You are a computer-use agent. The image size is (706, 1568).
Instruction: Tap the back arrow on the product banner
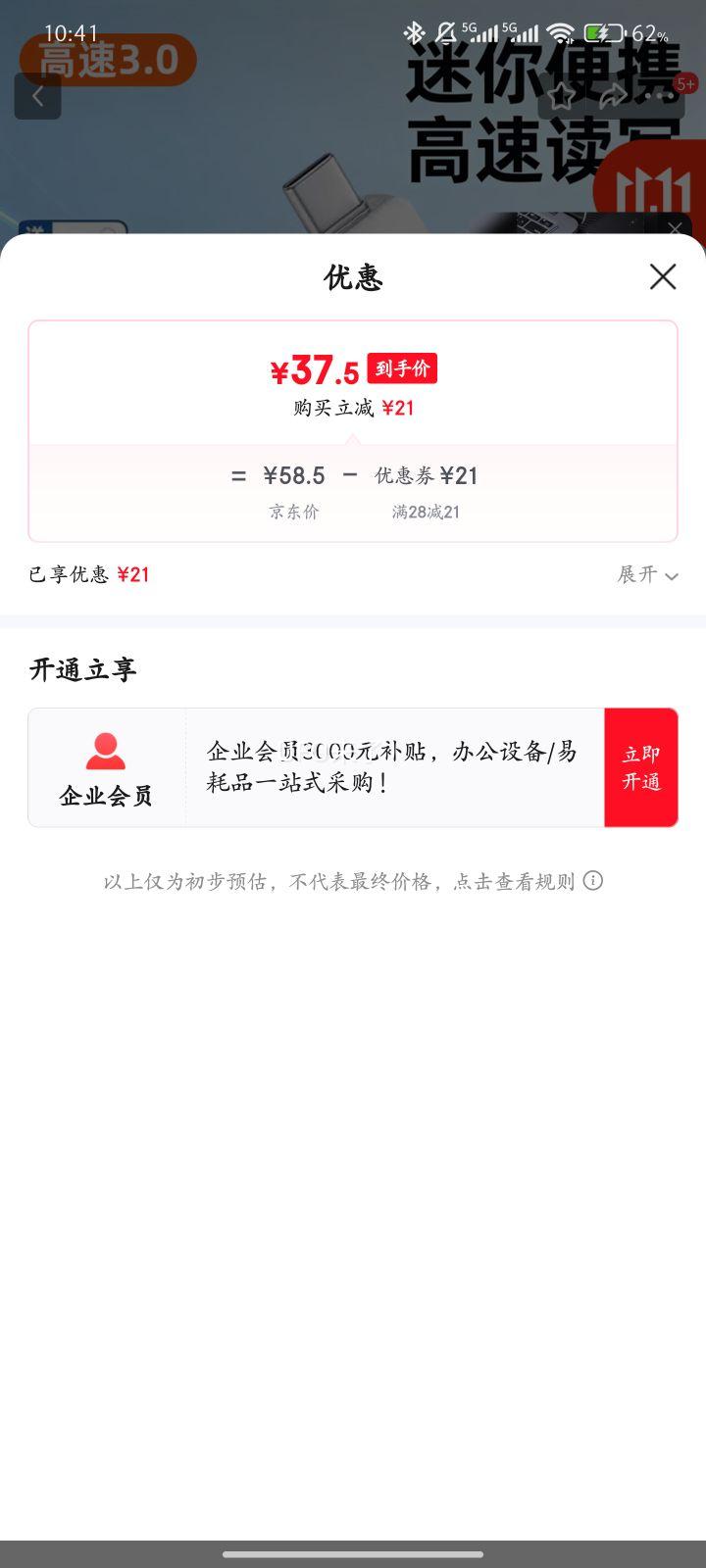coord(37,95)
